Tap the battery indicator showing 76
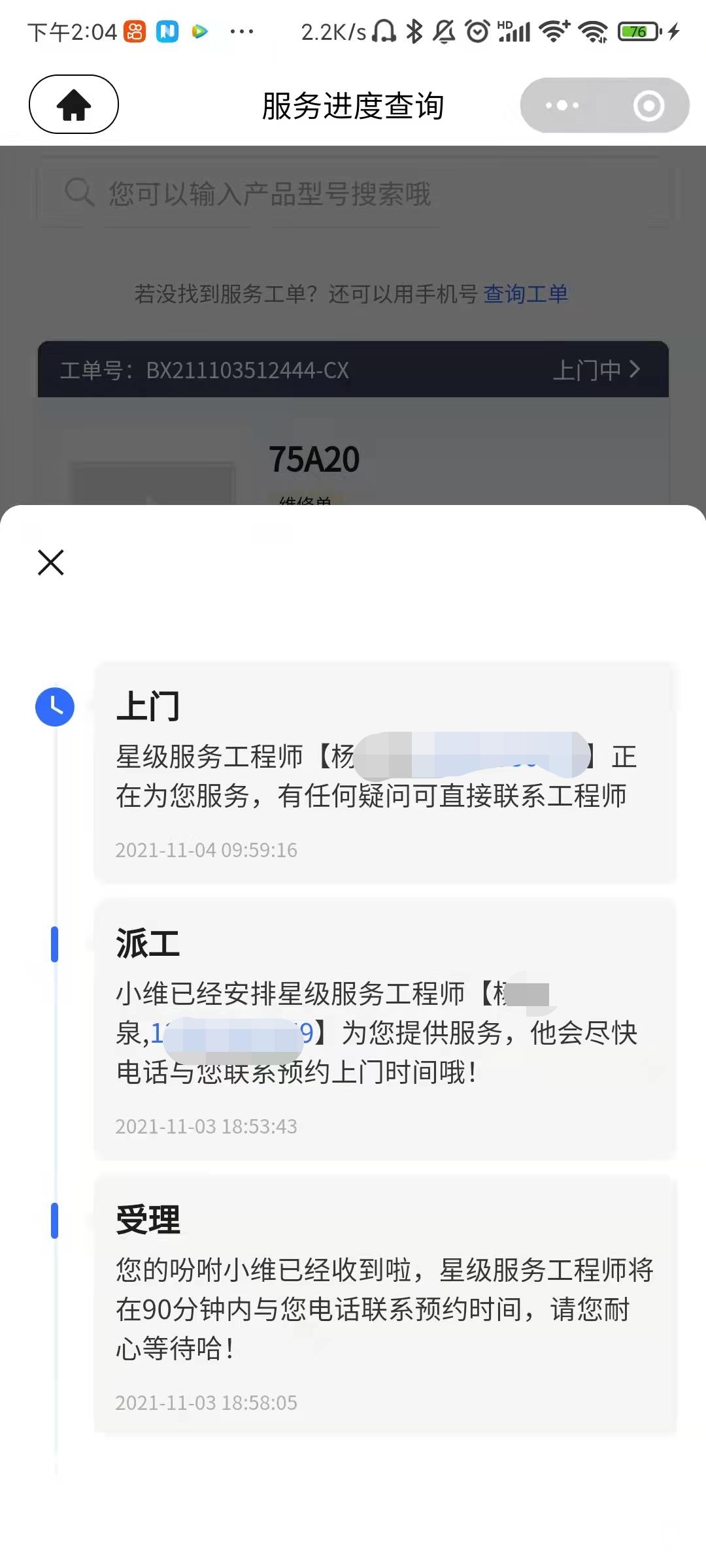Image resolution: width=706 pixels, height=1568 pixels. pos(637,30)
